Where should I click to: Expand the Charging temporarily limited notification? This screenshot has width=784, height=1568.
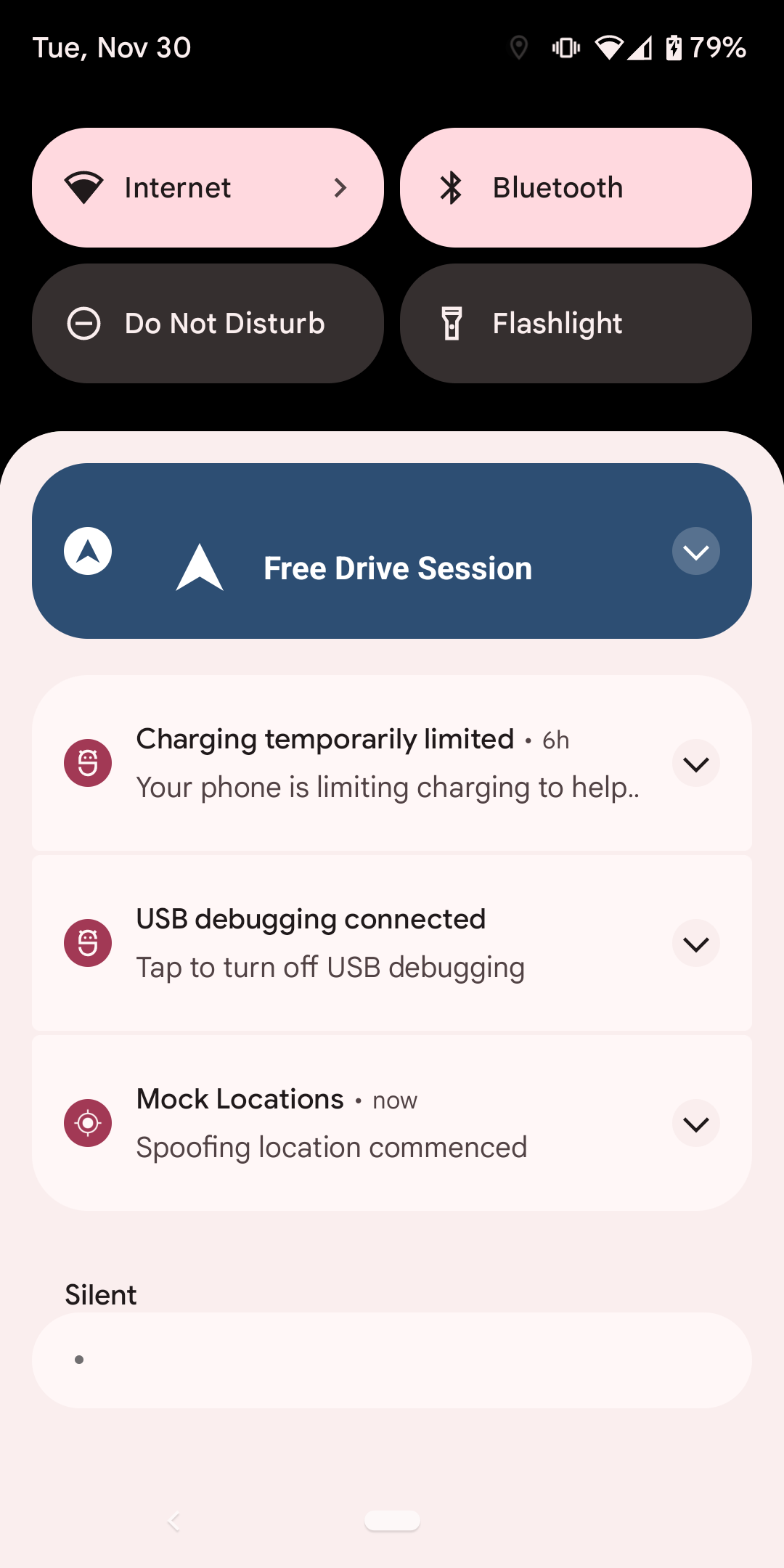pos(695,764)
